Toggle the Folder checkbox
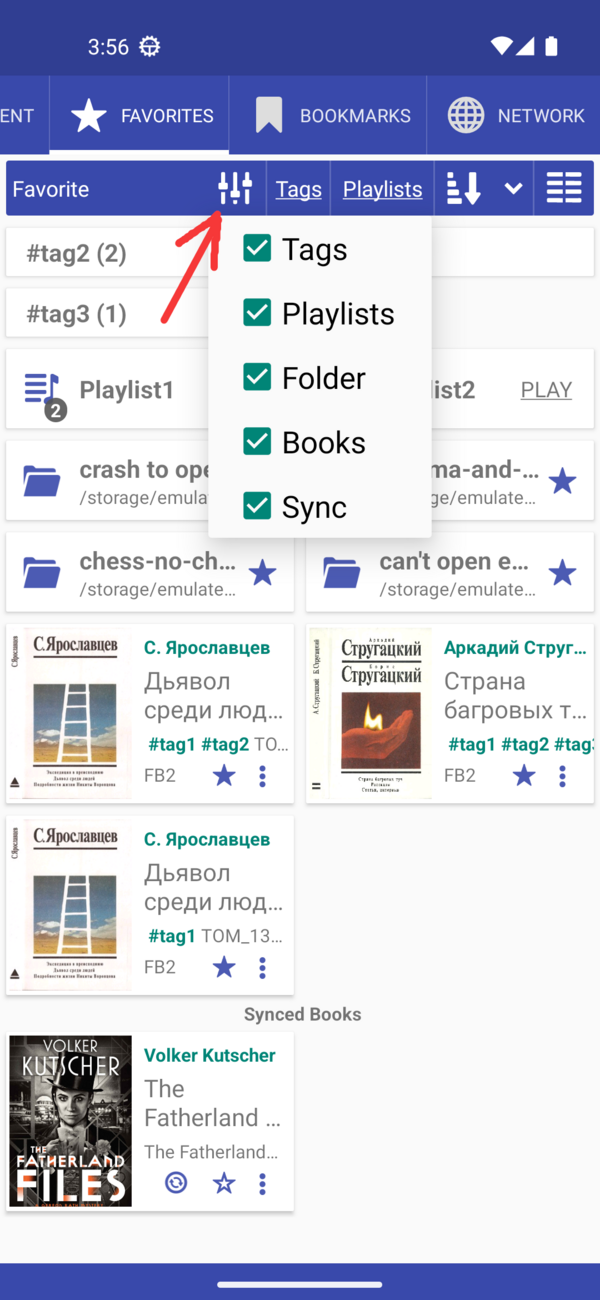Image resolution: width=600 pixels, height=1300 pixels. (x=257, y=377)
